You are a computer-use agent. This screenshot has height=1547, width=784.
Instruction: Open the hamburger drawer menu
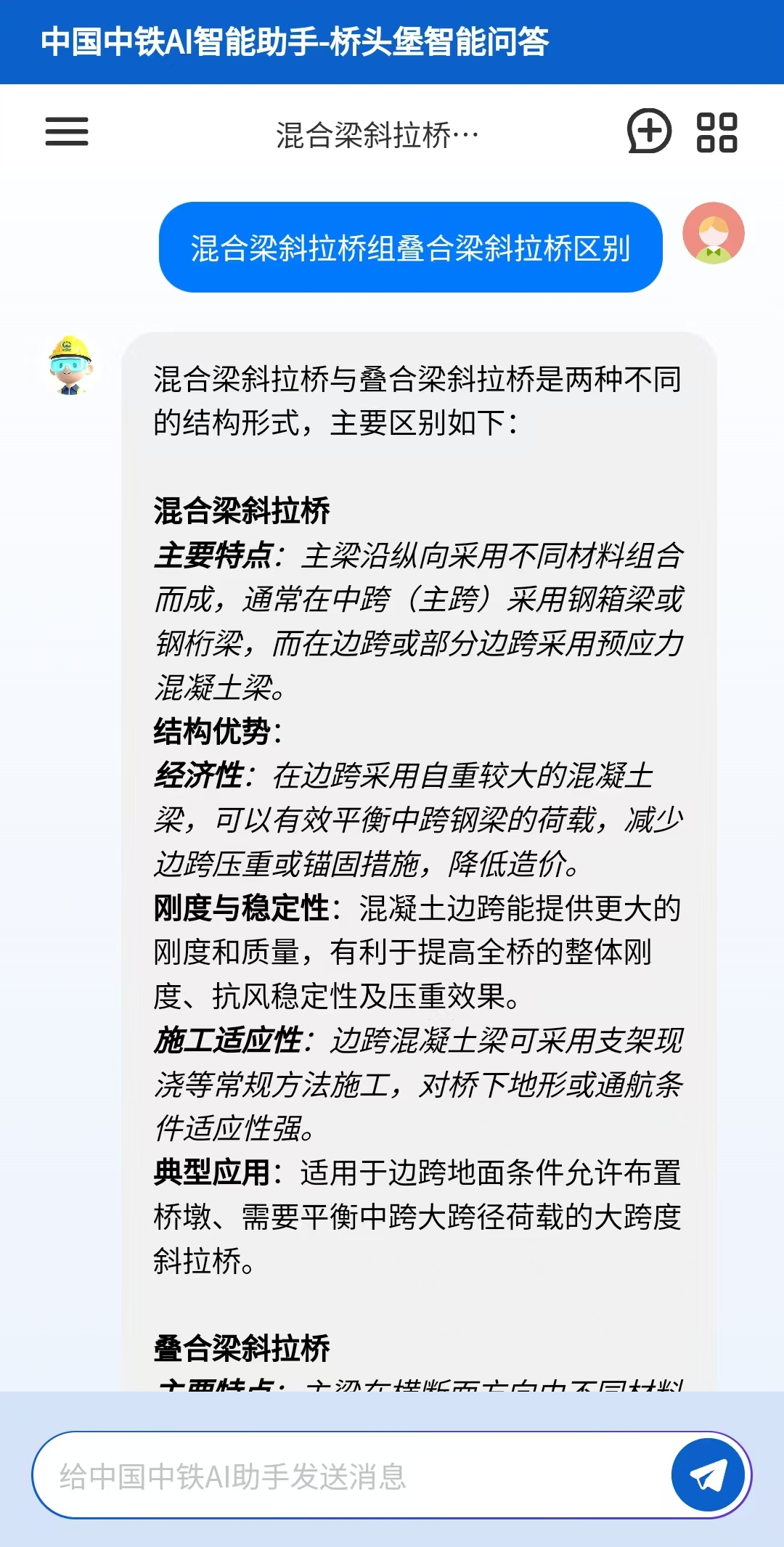(67, 132)
